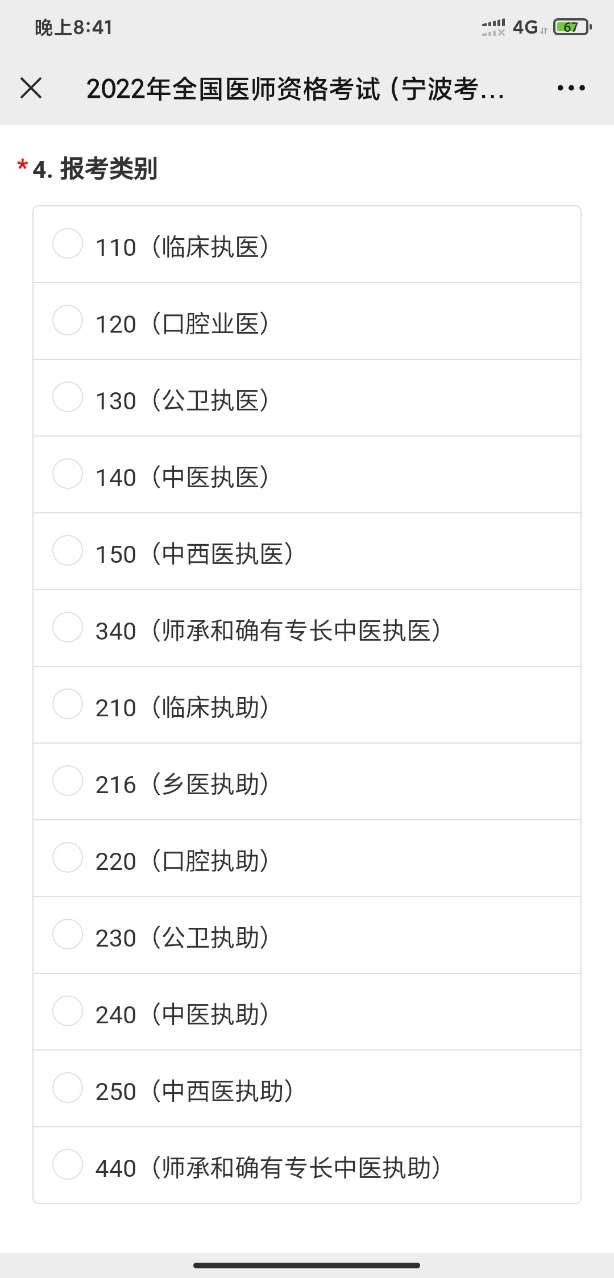Screen dimensions: 614x1278
Task: Choose 250（中西医执助）option
Action: click(x=67, y=1088)
